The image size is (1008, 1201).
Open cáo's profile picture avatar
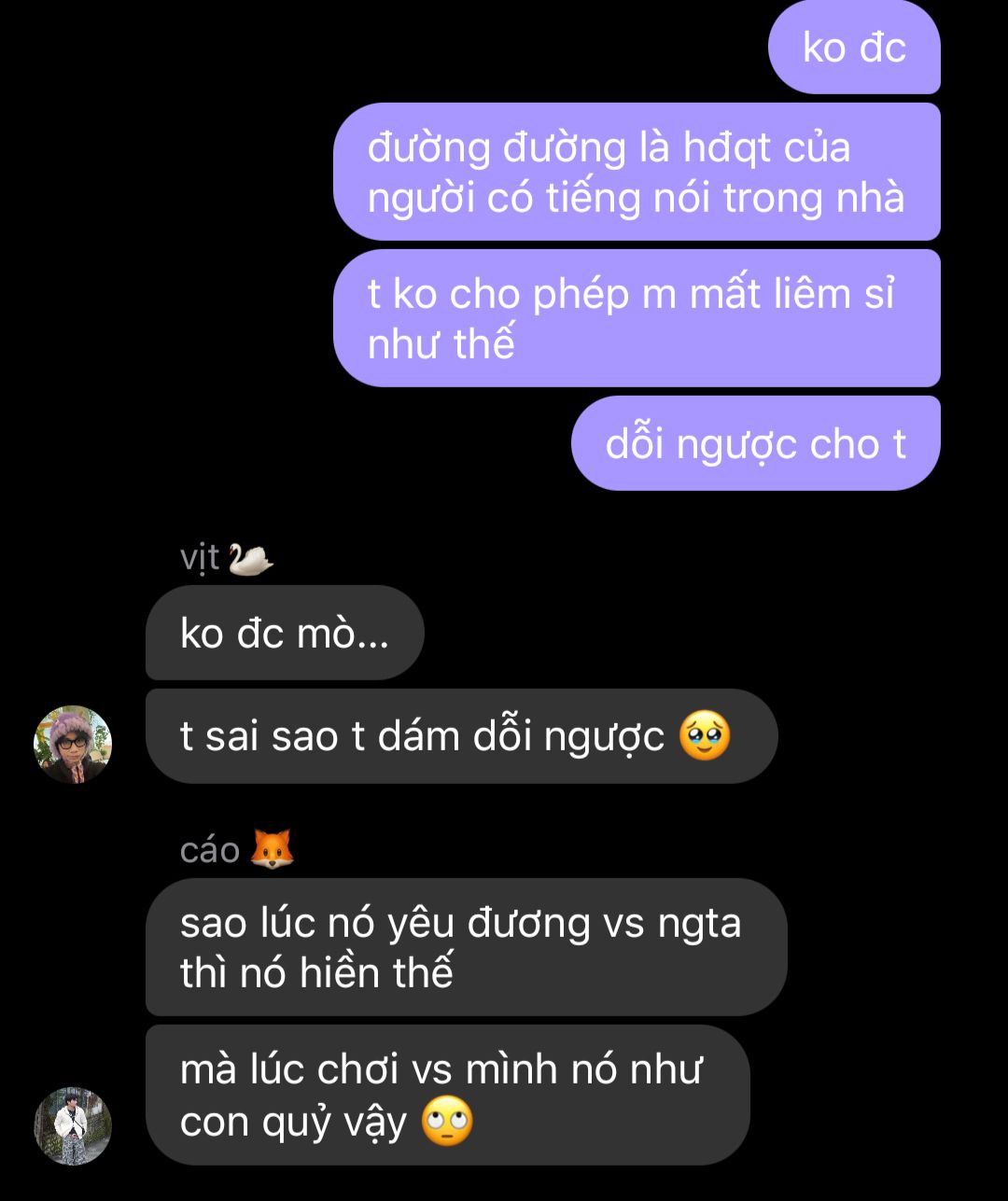click(x=73, y=1125)
